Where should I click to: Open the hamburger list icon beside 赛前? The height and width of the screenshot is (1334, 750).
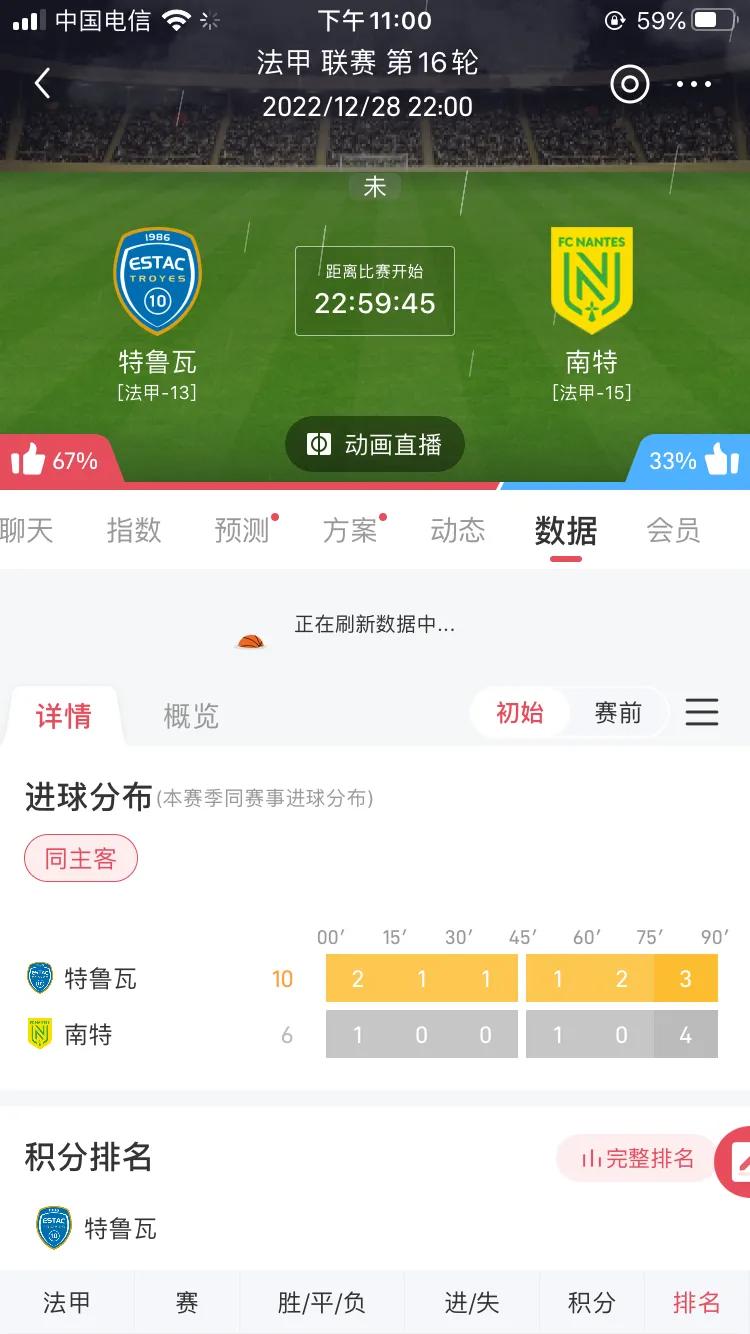click(x=702, y=712)
